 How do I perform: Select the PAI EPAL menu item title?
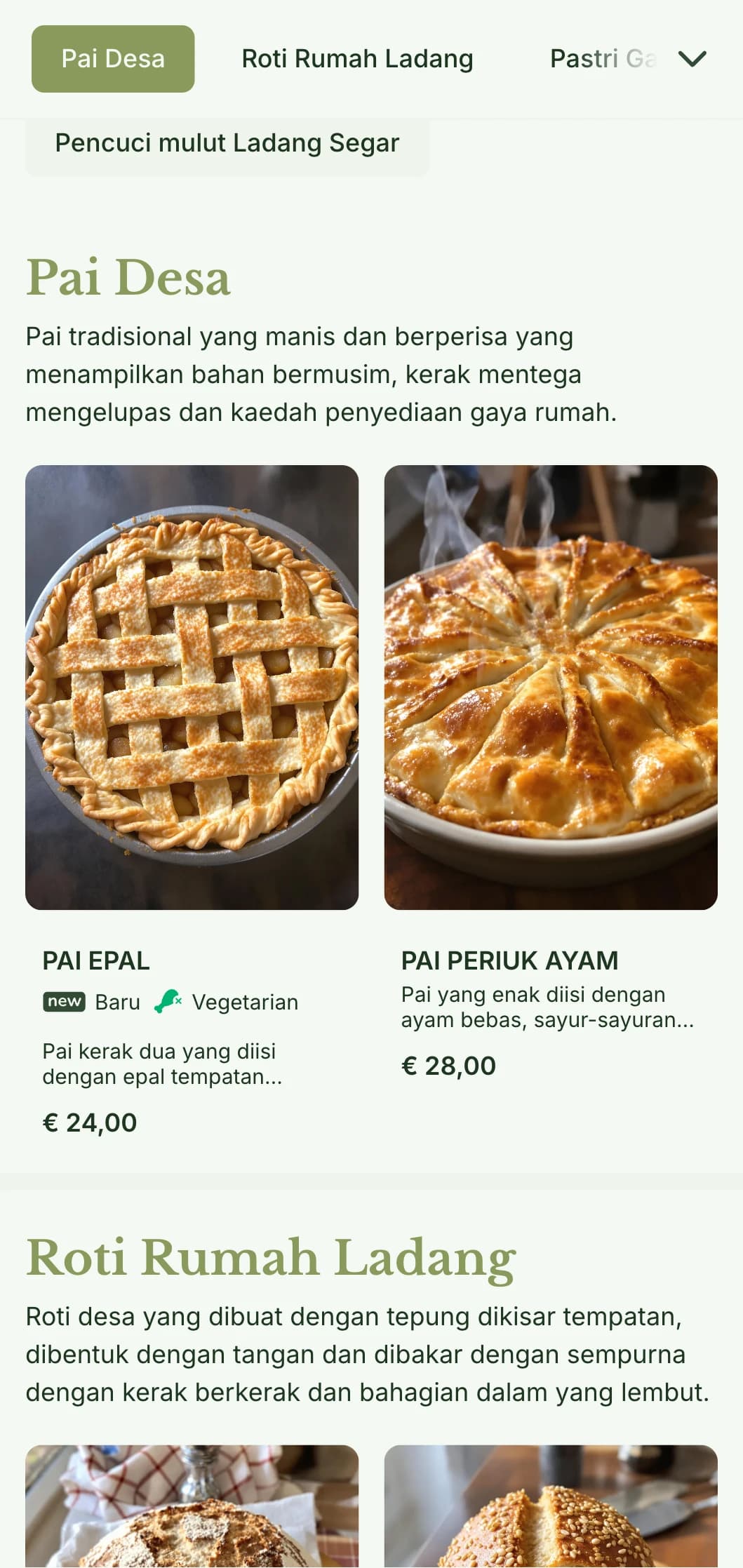tap(96, 961)
